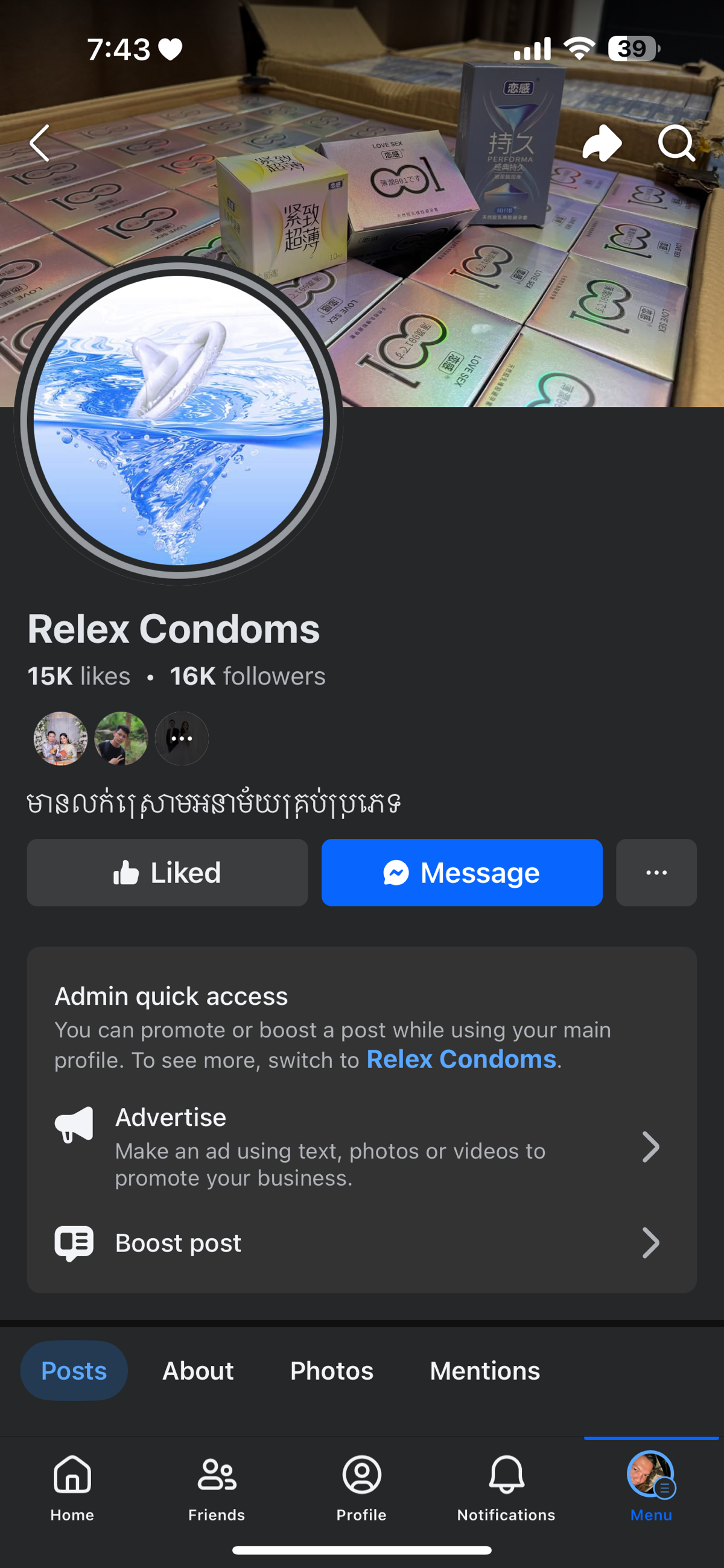Select the Posts tab
The width and height of the screenshot is (724, 1568).
click(74, 1370)
